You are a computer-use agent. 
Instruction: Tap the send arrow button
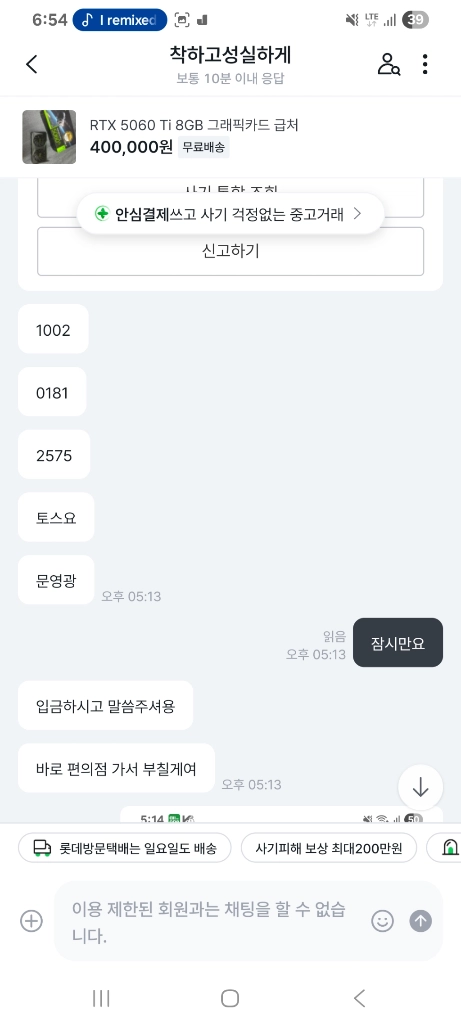tap(421, 921)
